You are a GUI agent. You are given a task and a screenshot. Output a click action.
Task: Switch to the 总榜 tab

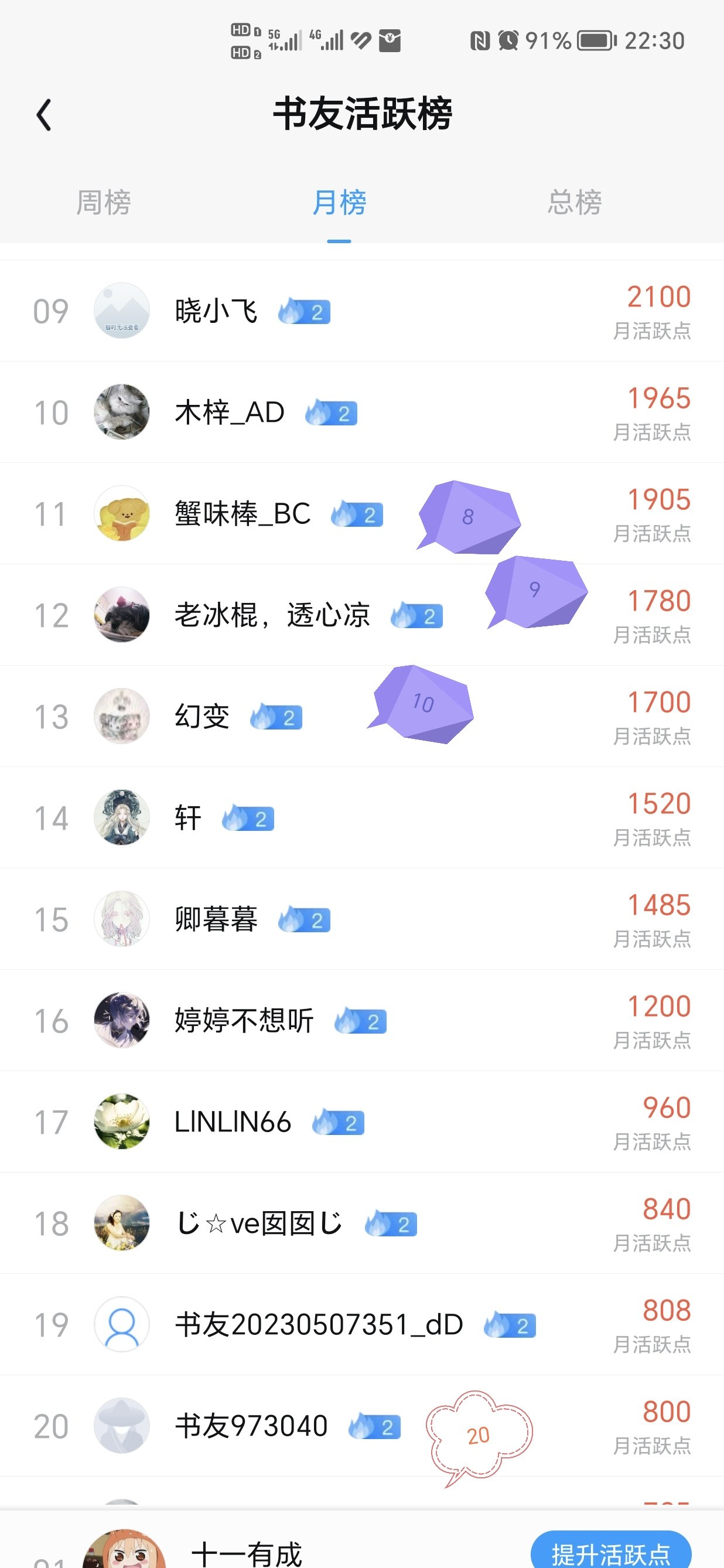[574, 202]
